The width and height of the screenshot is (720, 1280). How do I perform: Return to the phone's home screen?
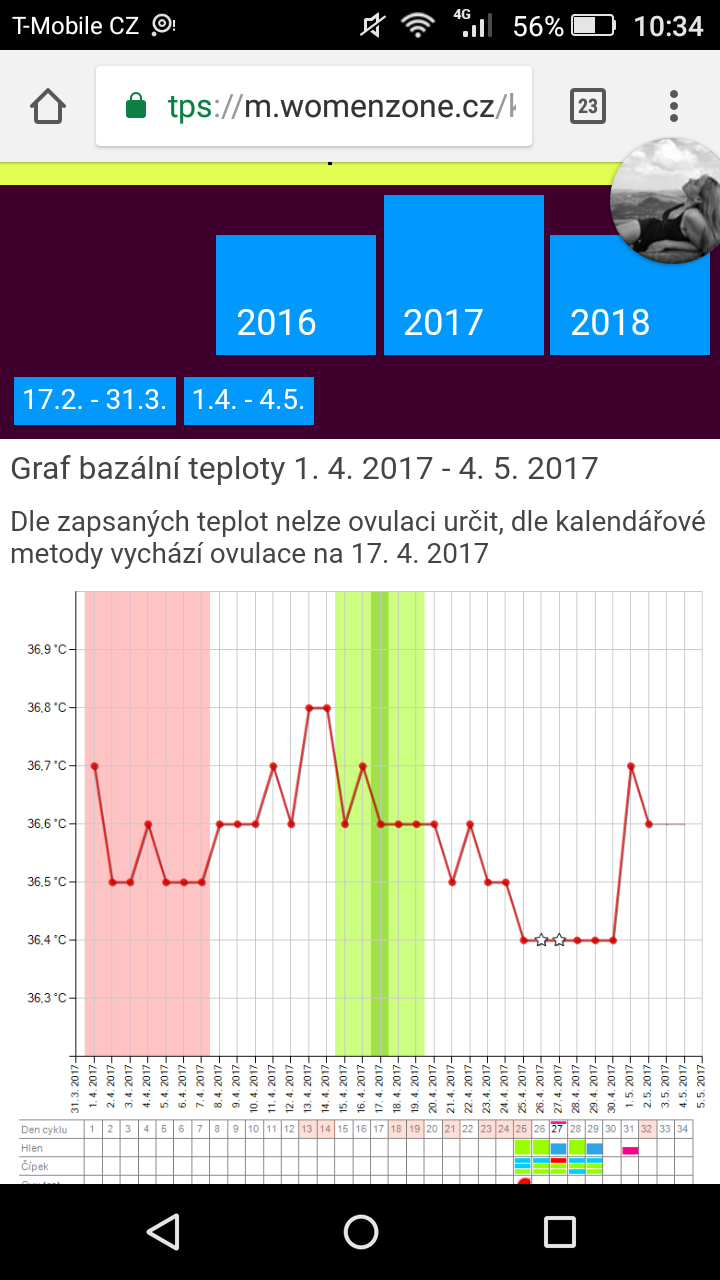(x=360, y=1231)
